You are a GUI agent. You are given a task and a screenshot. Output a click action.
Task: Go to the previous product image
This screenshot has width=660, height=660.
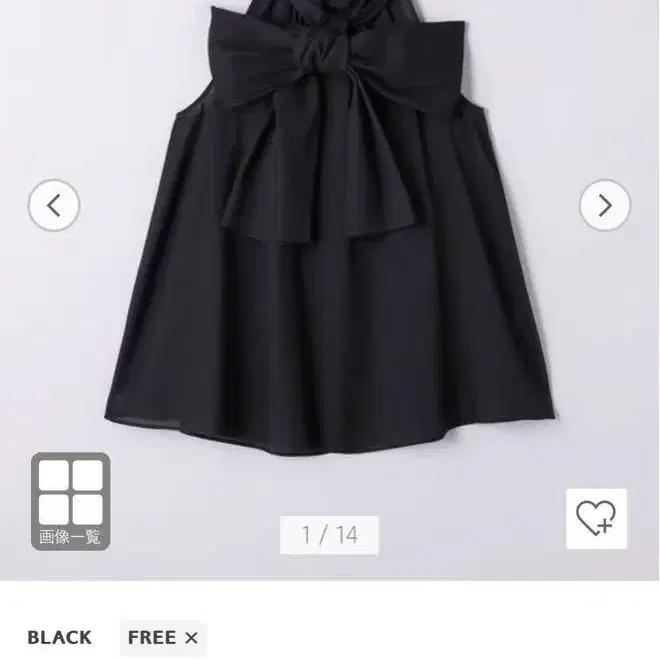pyautogui.click(x=54, y=206)
